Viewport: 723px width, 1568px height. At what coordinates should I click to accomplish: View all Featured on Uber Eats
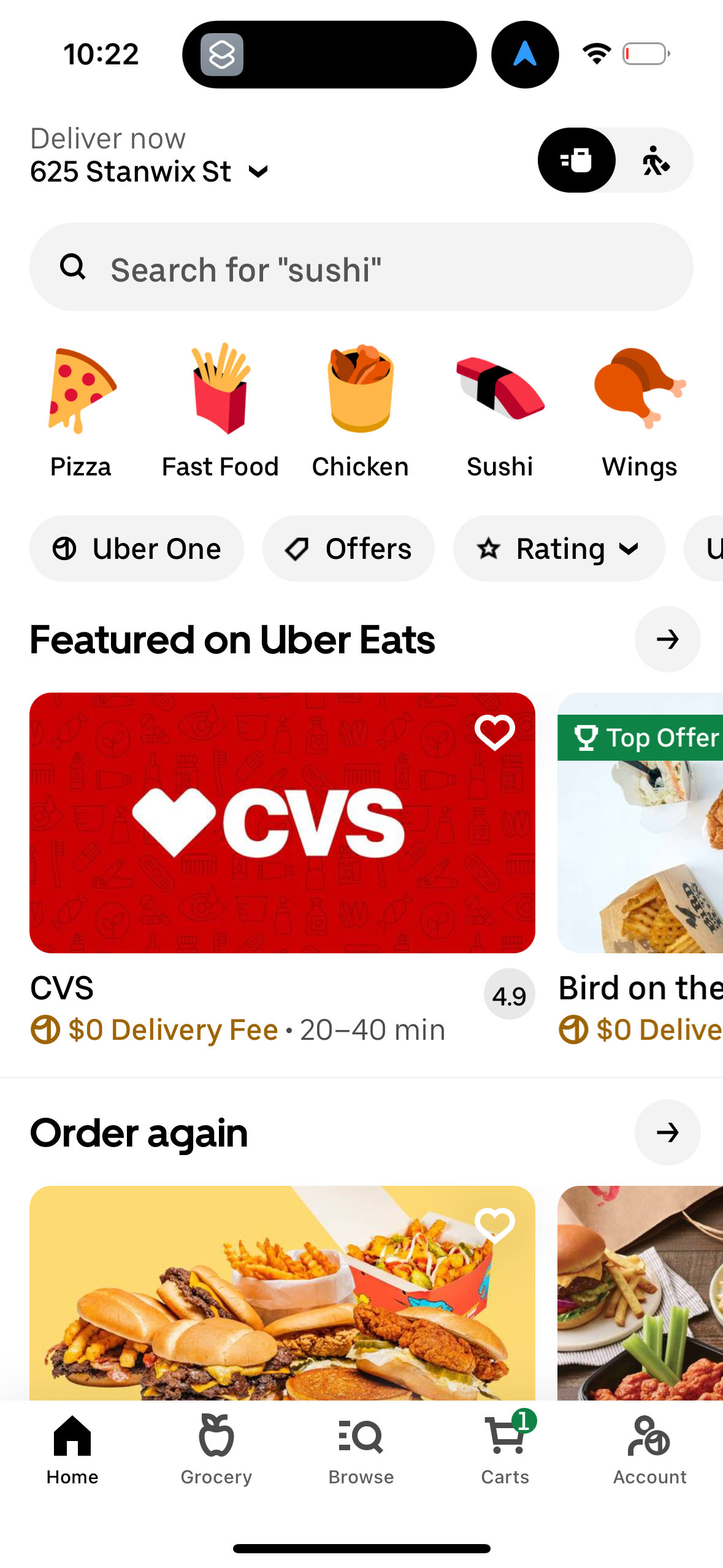667,639
